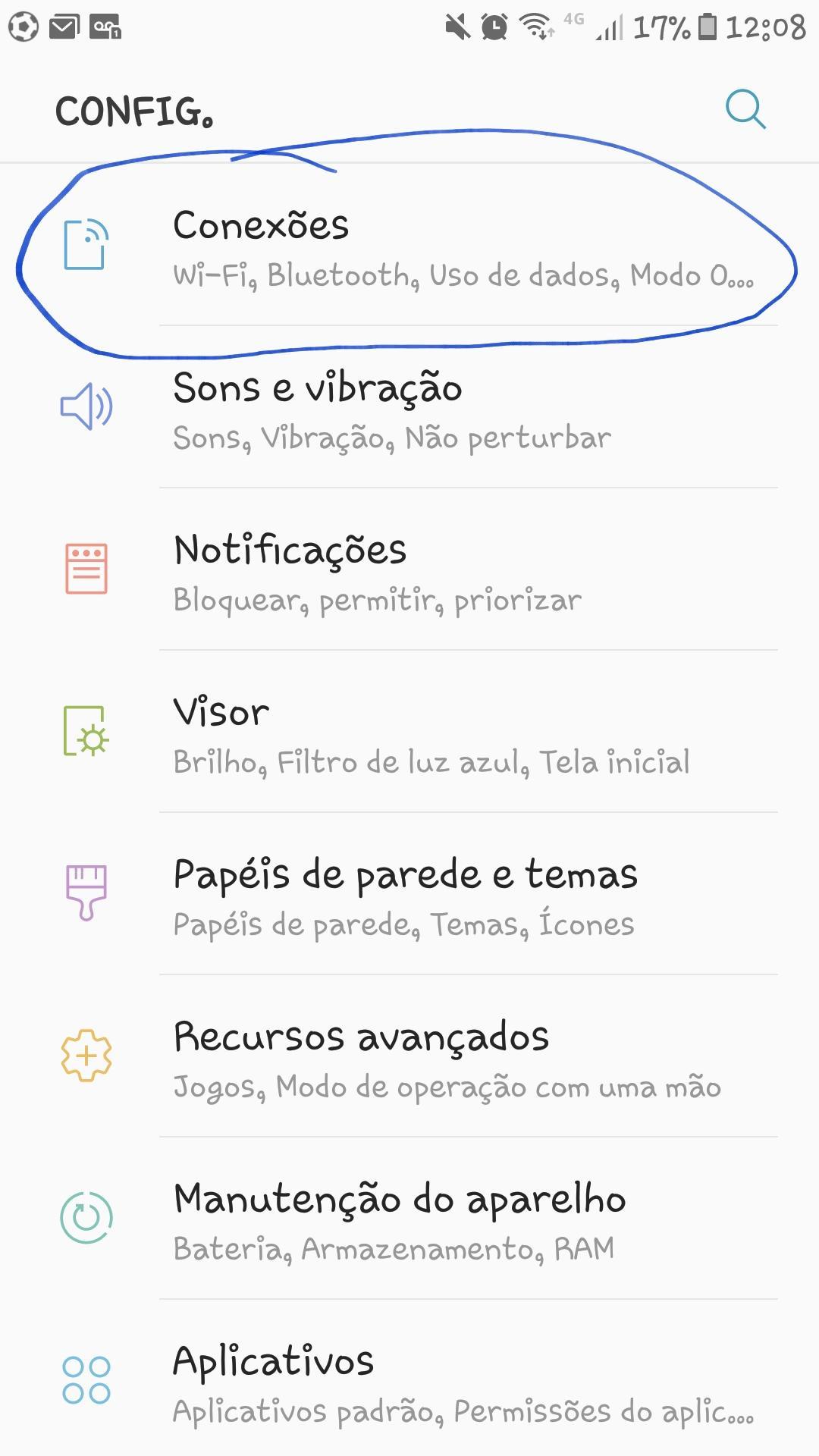Open Conexões settings
819x1456 pixels.
(409, 245)
